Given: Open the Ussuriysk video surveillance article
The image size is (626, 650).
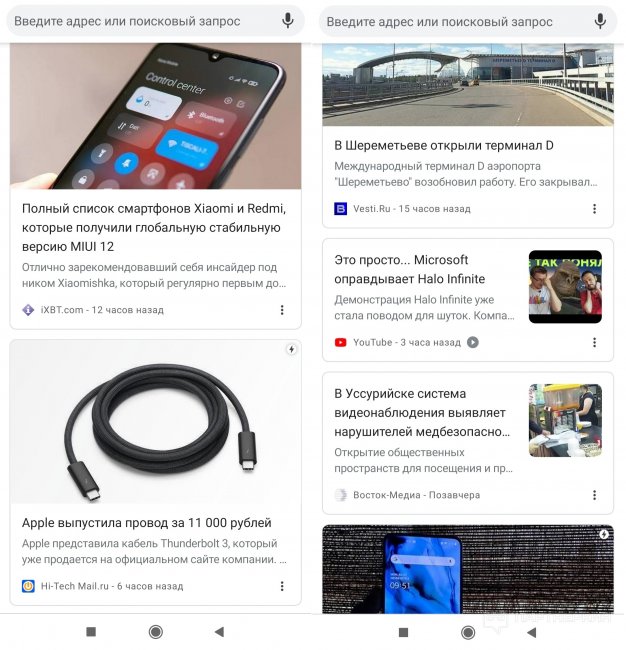Looking at the screenshot, I should coord(421,413).
